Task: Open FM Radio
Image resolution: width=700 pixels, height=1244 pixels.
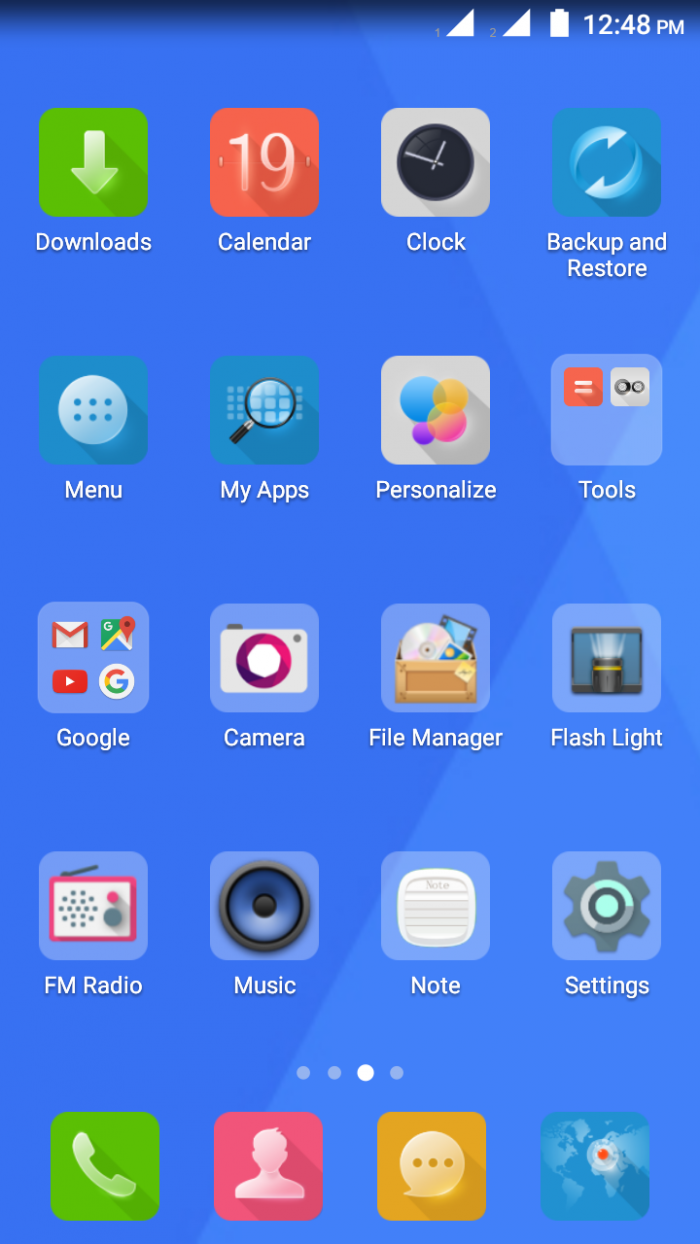Action: pyautogui.click(x=93, y=906)
